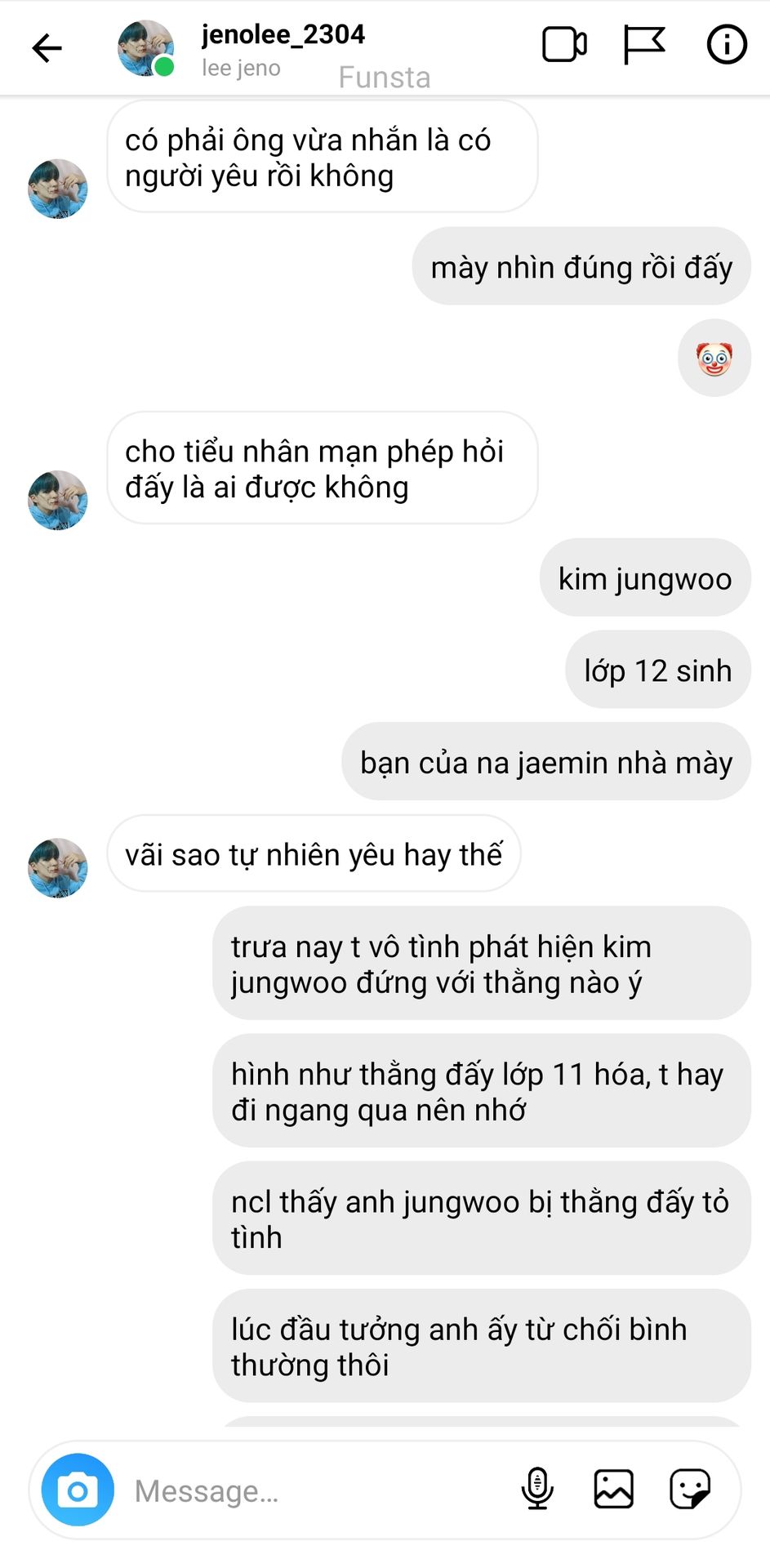Start a video call with jenolee_2304
This screenshot has height=1568, width=770.
(x=564, y=45)
